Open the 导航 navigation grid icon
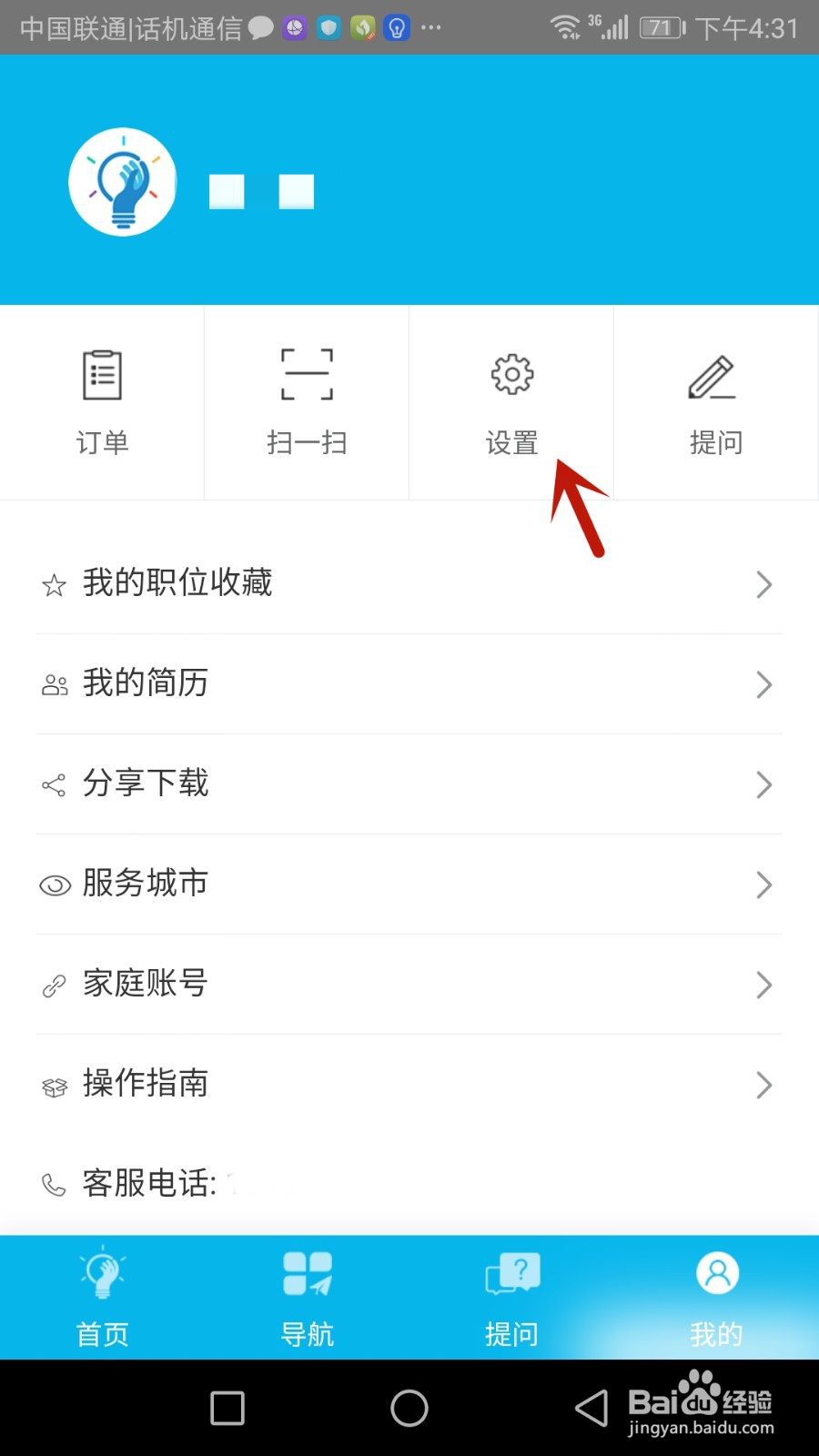The image size is (819, 1456). point(307,1271)
